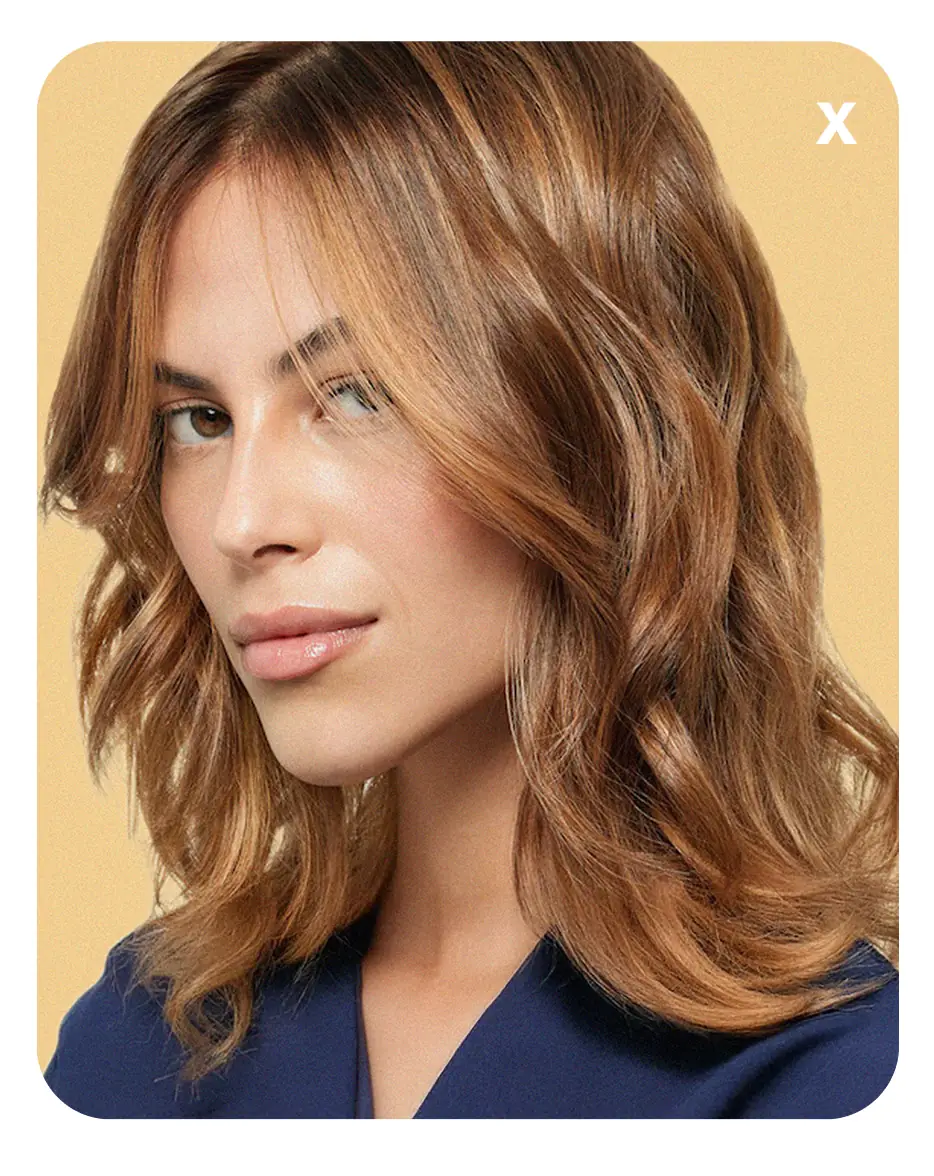Close the full-screen photo with the X
Screen dimensions: 934x1176
[836, 124]
